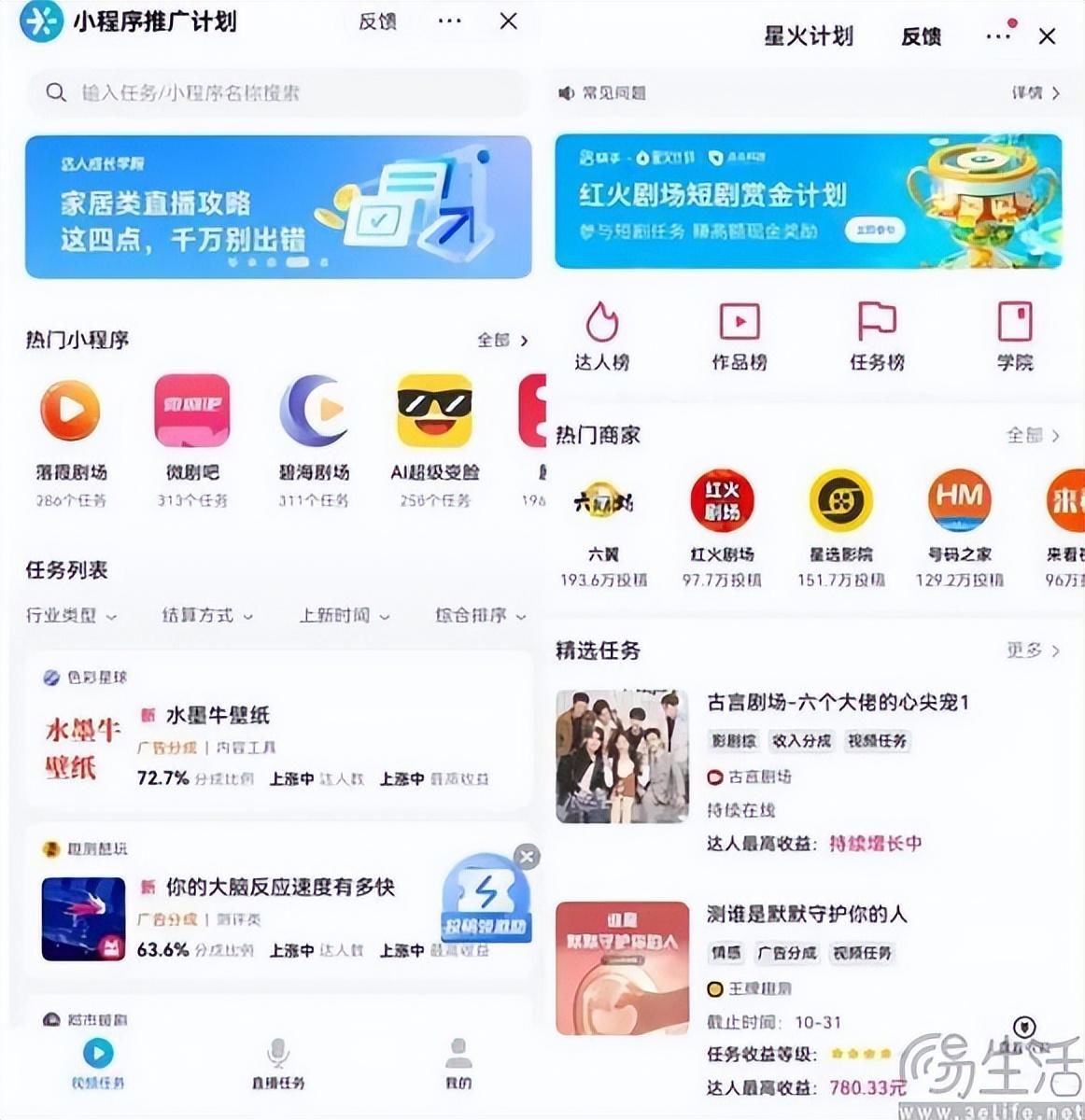Open the 红火剧场短剧赏金计划 banner
1085x1120 pixels.
click(x=808, y=201)
